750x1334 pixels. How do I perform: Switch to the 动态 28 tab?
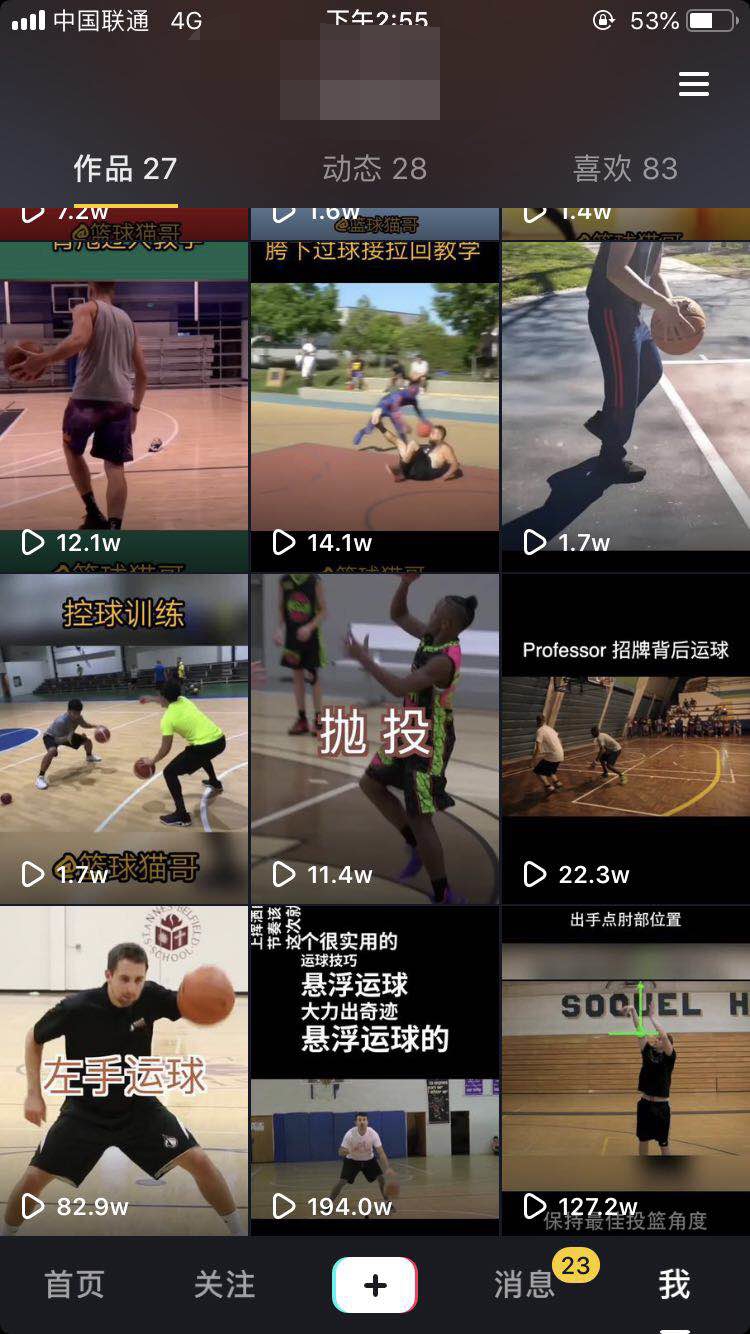(x=375, y=169)
